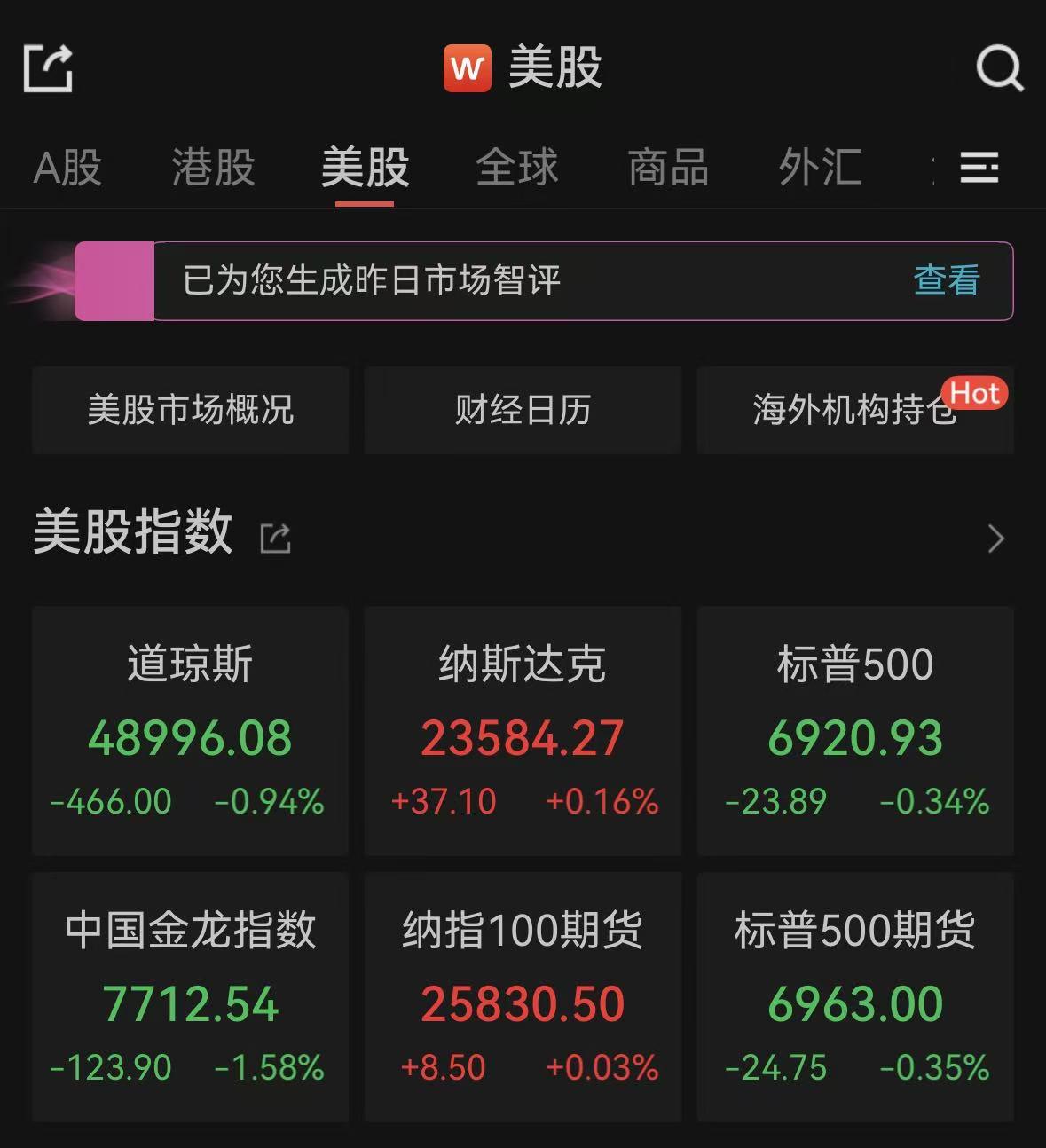
Task: View the generated market review via 查看
Action: tap(946, 280)
